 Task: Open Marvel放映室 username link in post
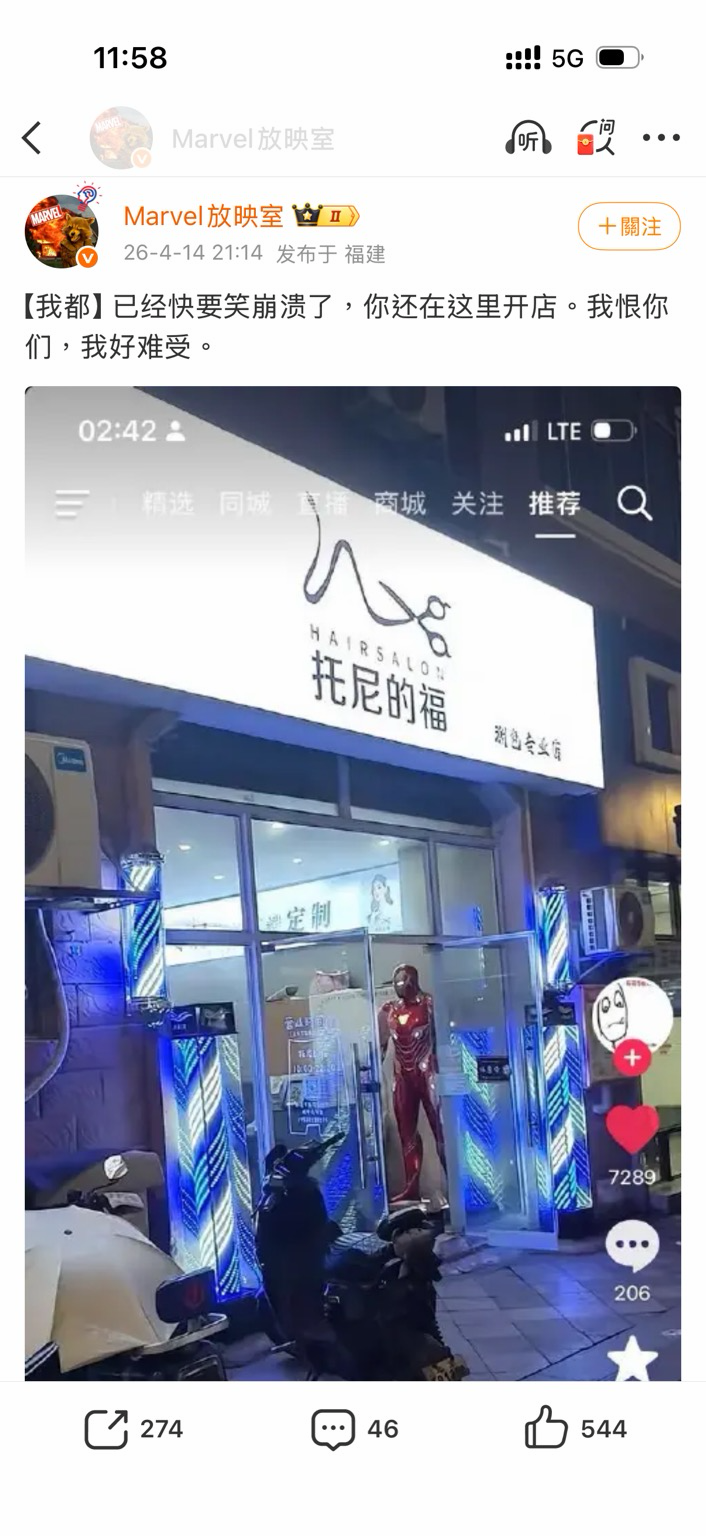click(x=203, y=215)
